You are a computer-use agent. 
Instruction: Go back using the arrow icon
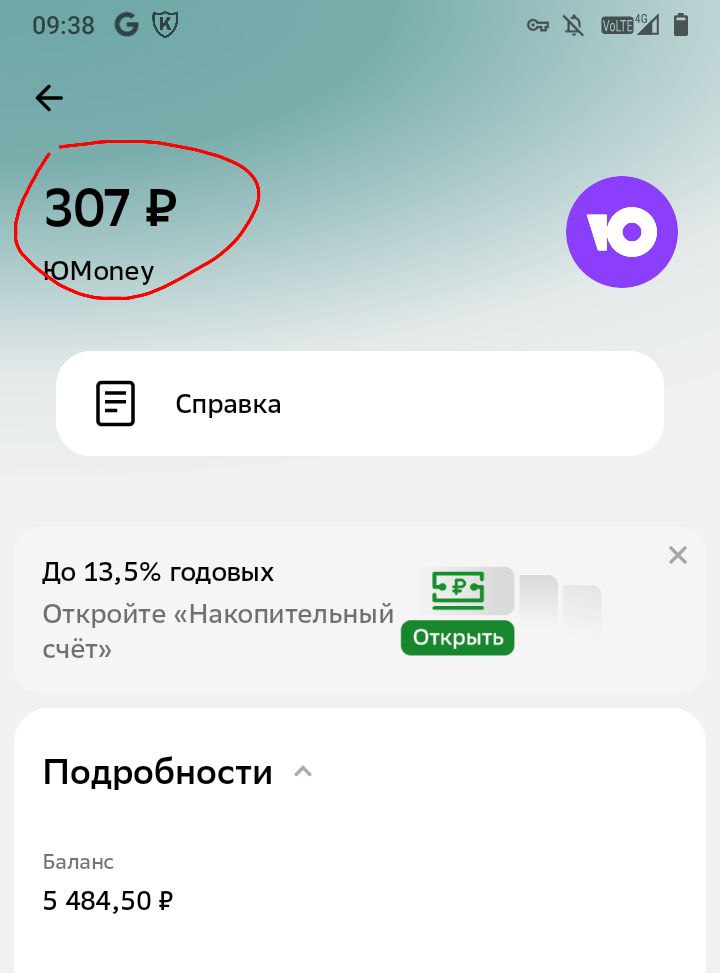(49, 98)
